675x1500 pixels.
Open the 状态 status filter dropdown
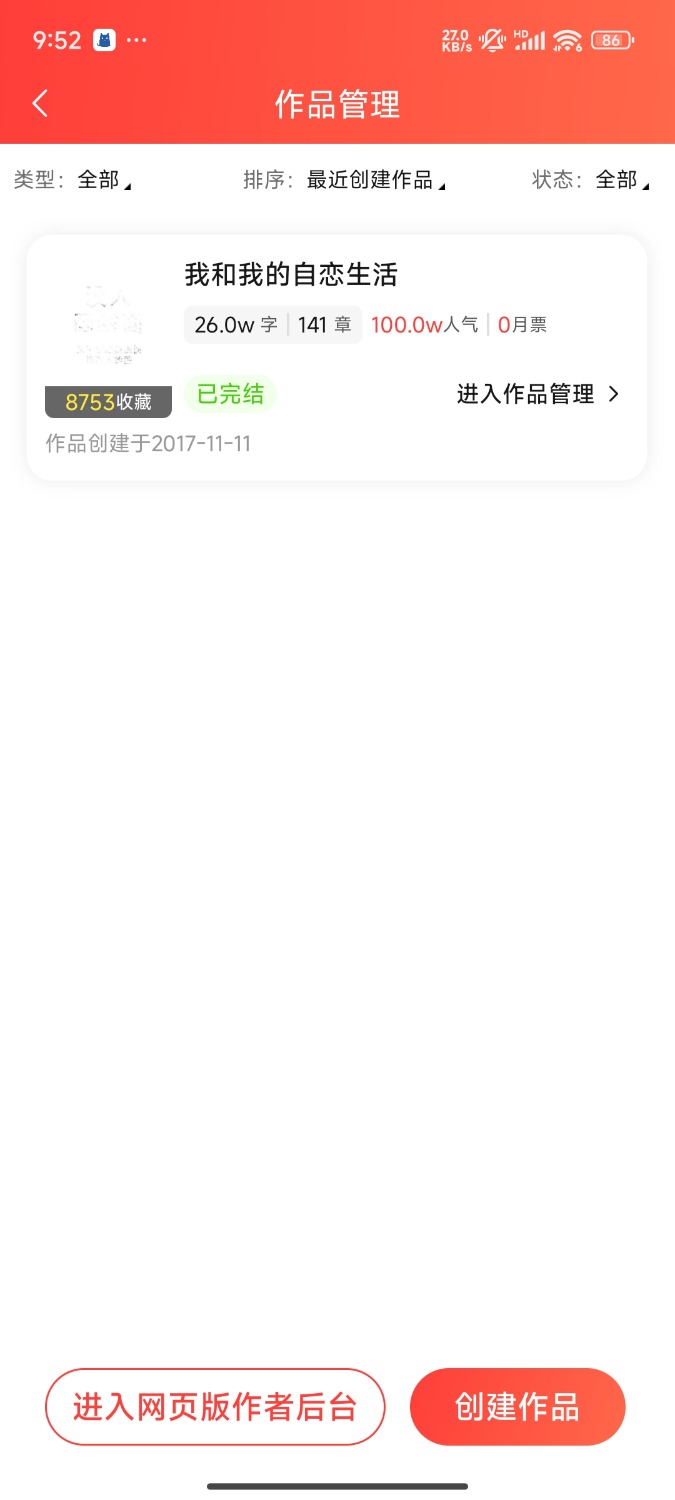pyautogui.click(x=591, y=180)
